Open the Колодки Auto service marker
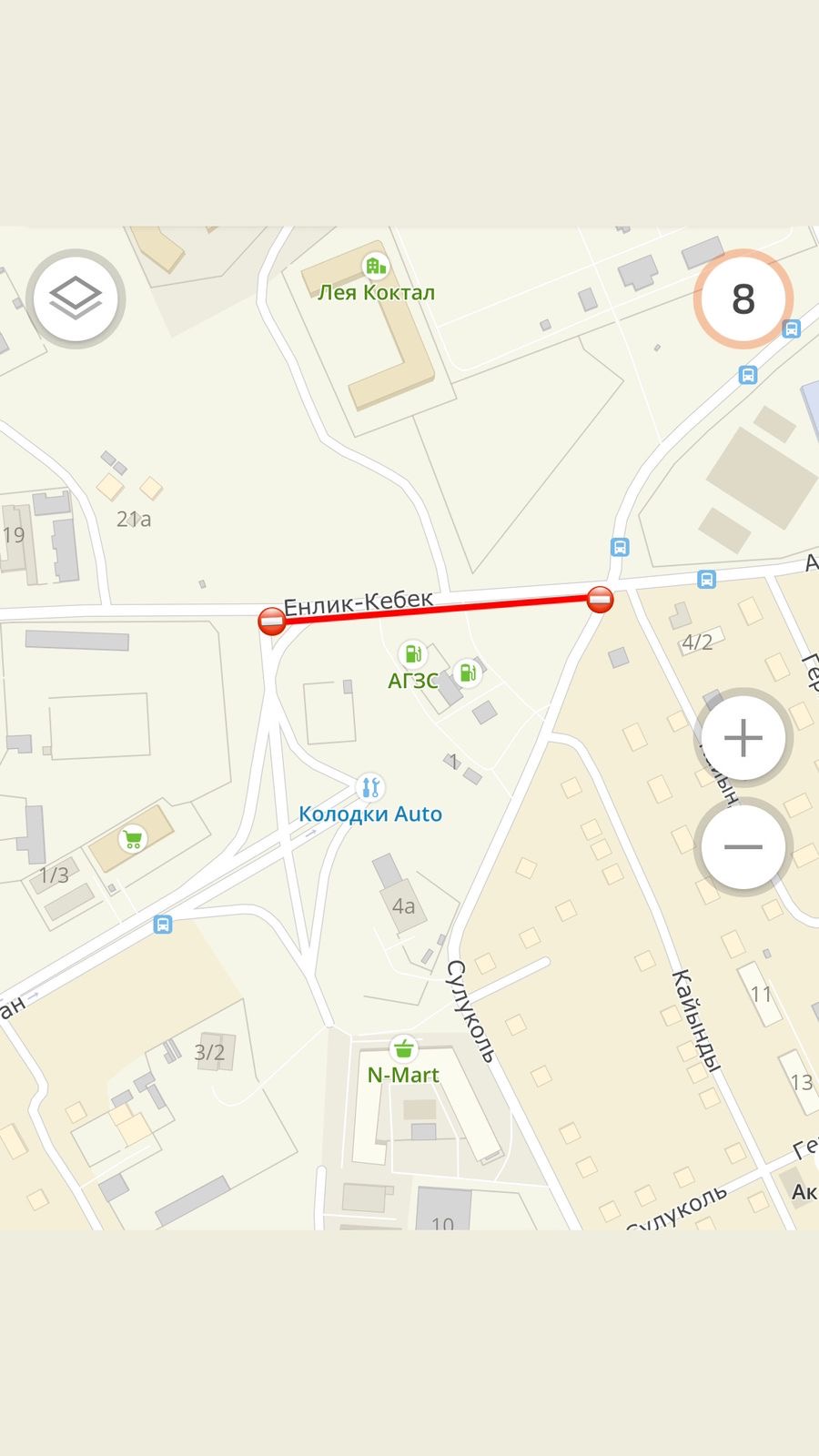Viewport: 819px width, 1456px height. click(x=369, y=787)
